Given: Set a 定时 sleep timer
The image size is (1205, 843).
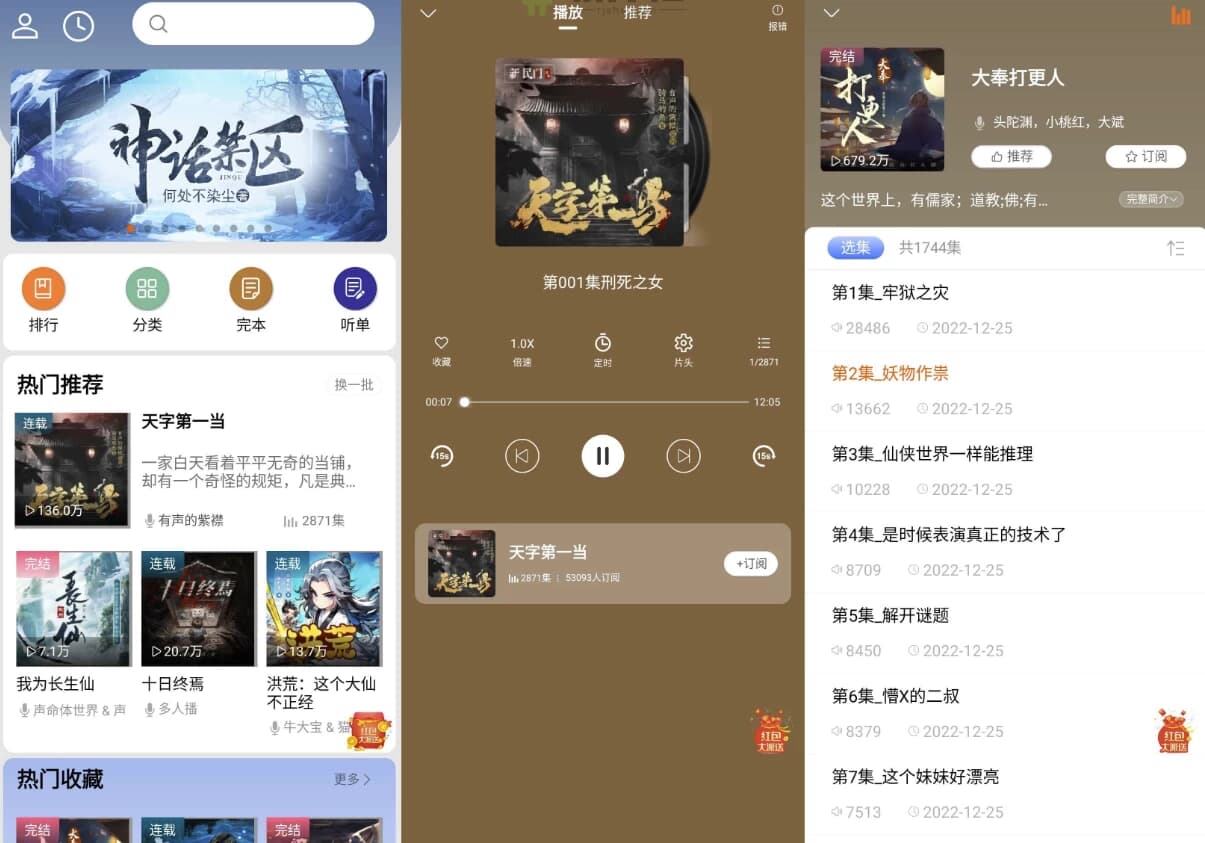Looking at the screenshot, I should coord(603,350).
